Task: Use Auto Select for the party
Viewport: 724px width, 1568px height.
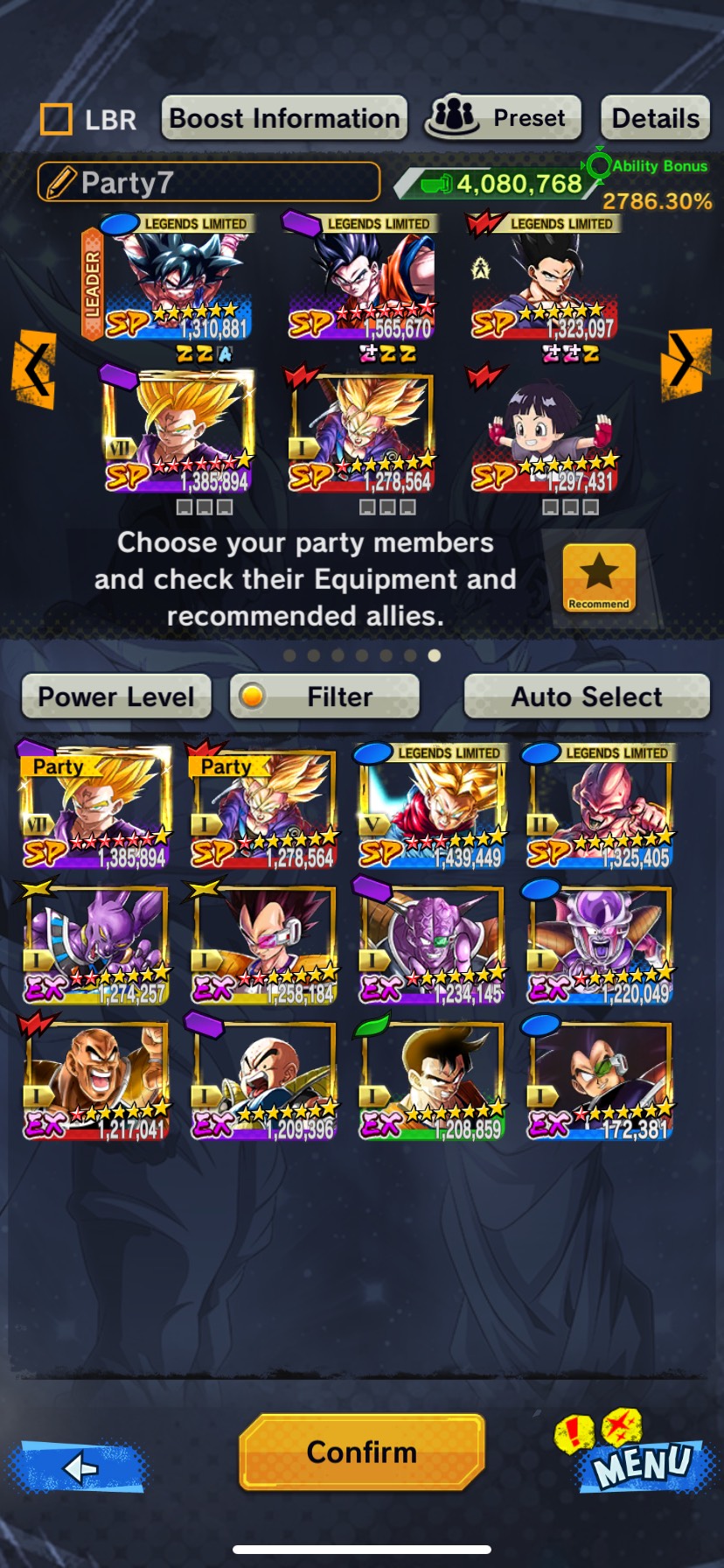Action: pyautogui.click(x=587, y=696)
